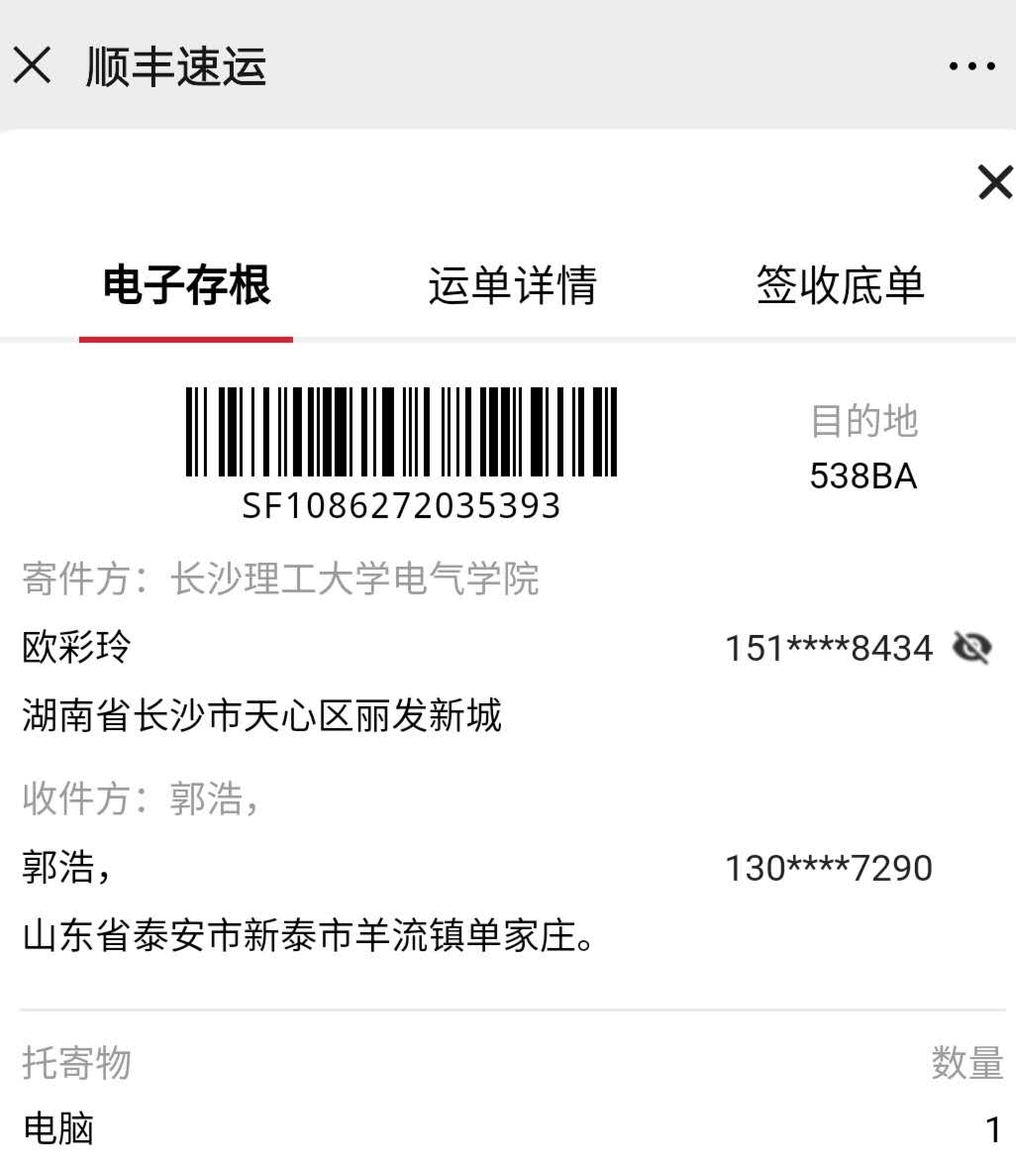The width and height of the screenshot is (1016, 1176).
Task: Open the three-dot overflow menu
Action: [x=971, y=66]
